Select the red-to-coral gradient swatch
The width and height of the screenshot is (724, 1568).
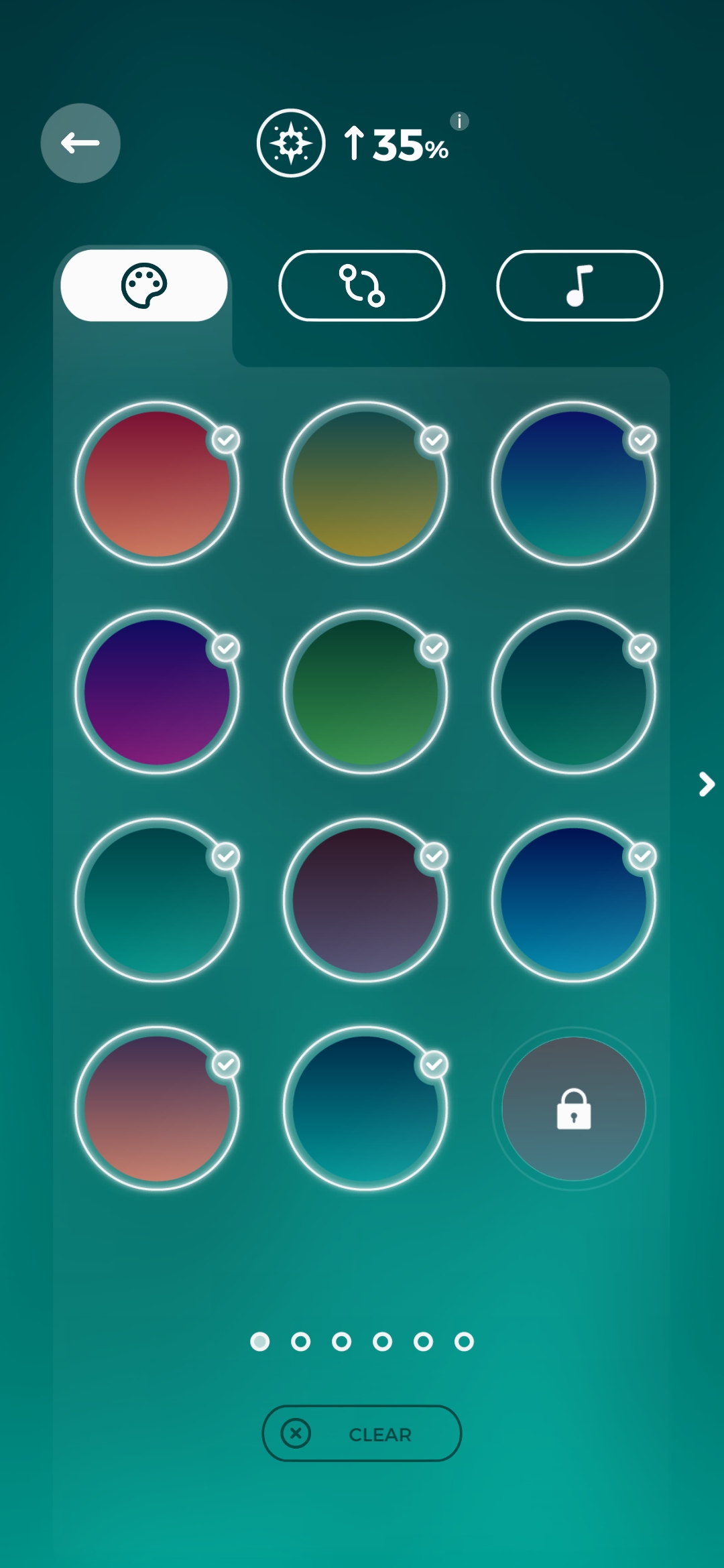click(157, 484)
